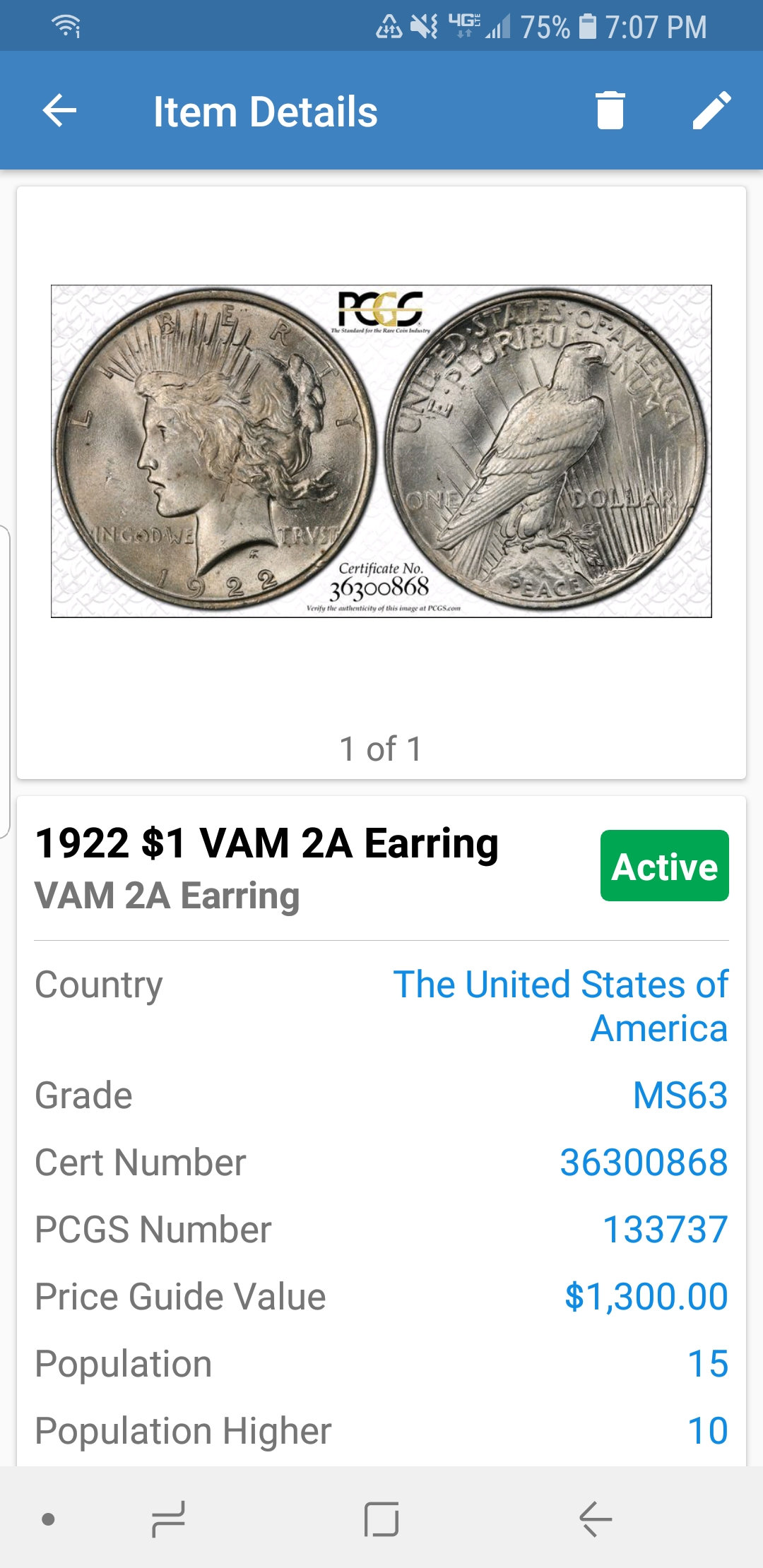
Task: Delete this item with the trash icon
Action: [x=610, y=111]
